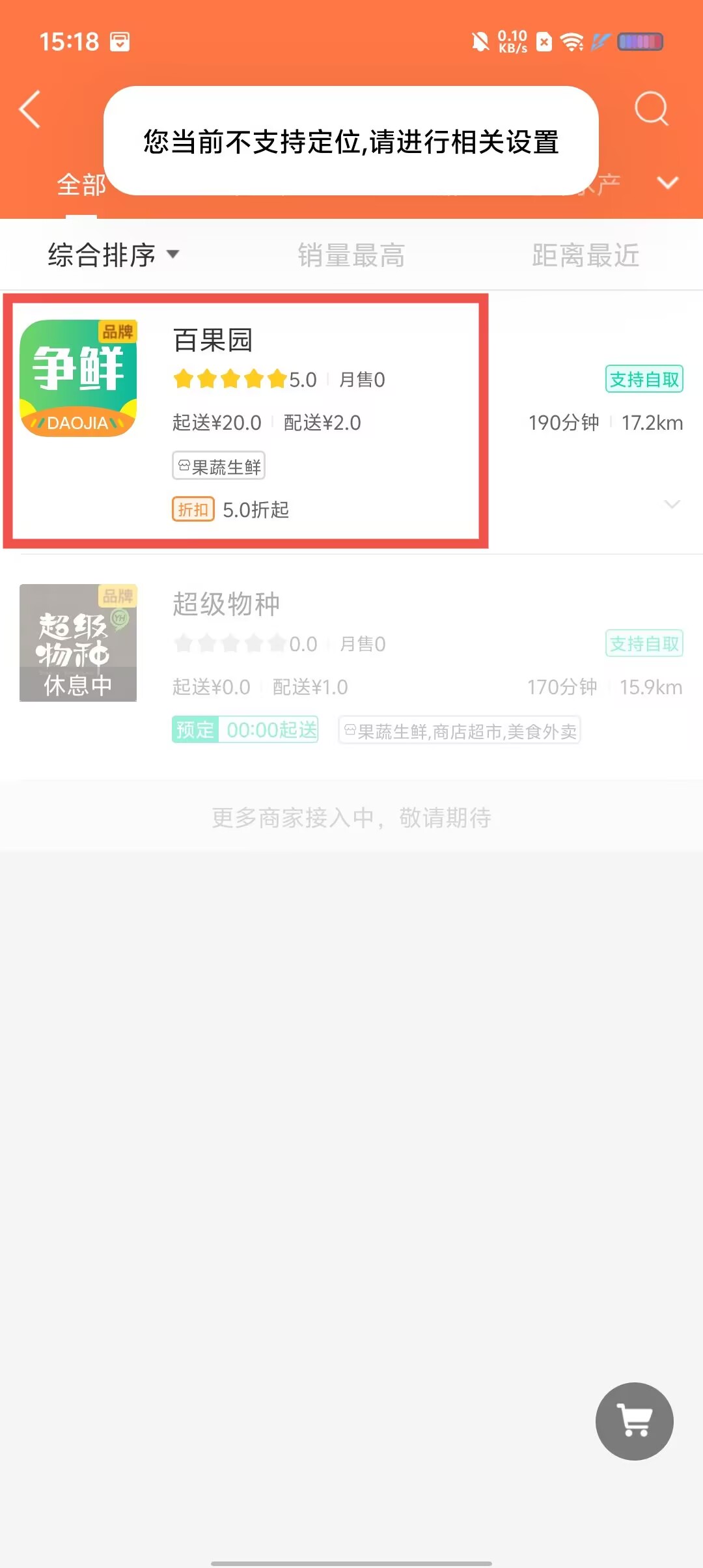703x1568 pixels.
Task: Sort stores by 销量最高
Action: tap(351, 255)
